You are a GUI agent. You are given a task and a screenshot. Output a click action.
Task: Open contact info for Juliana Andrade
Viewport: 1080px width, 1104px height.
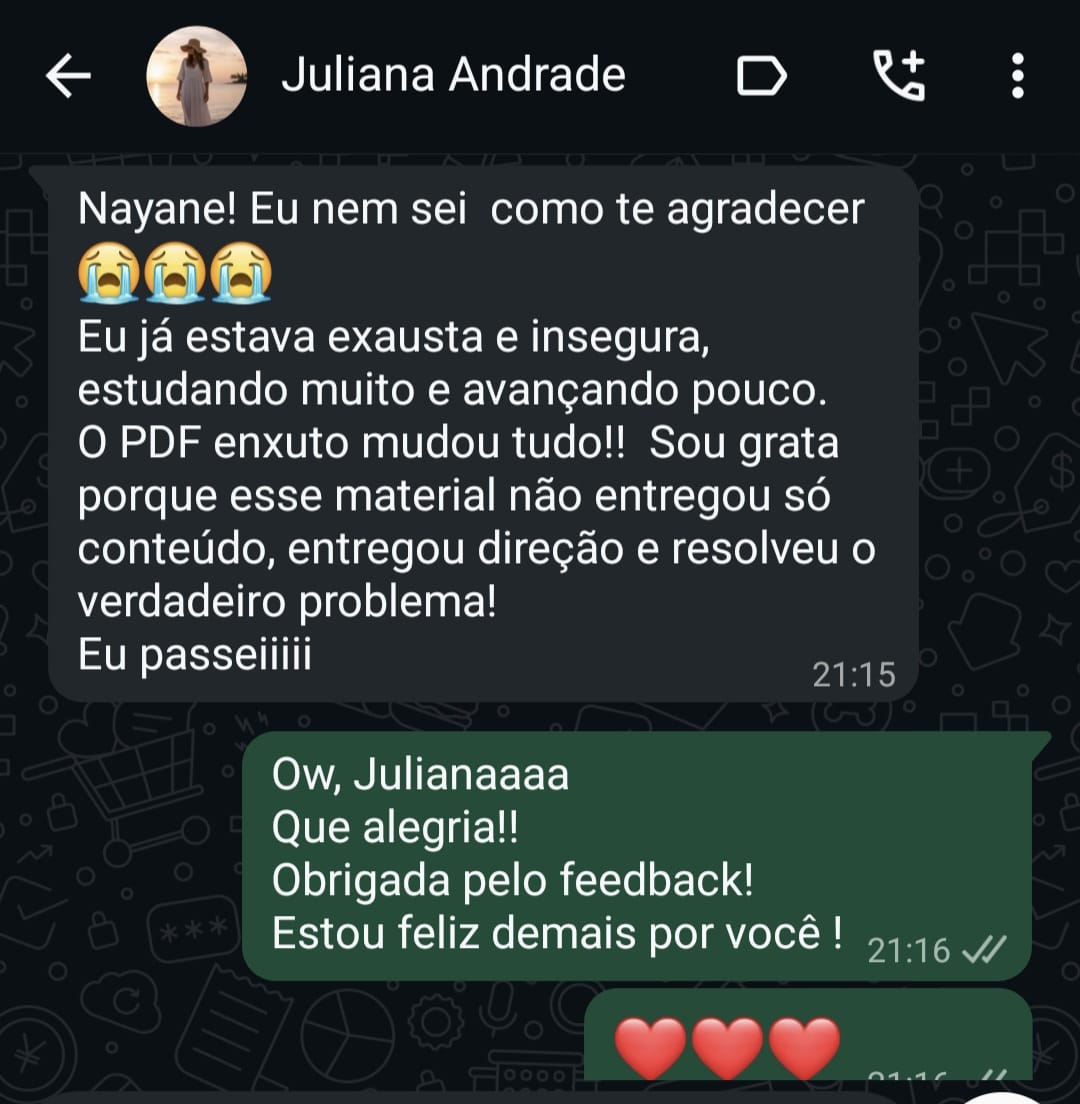[453, 76]
